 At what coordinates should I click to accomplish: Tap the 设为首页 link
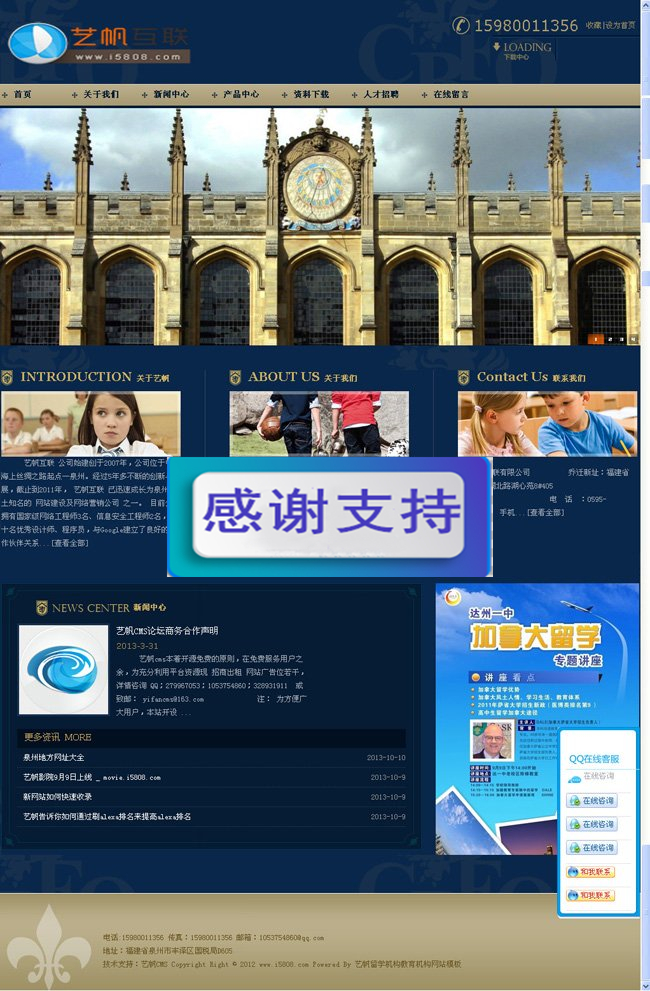pos(620,26)
